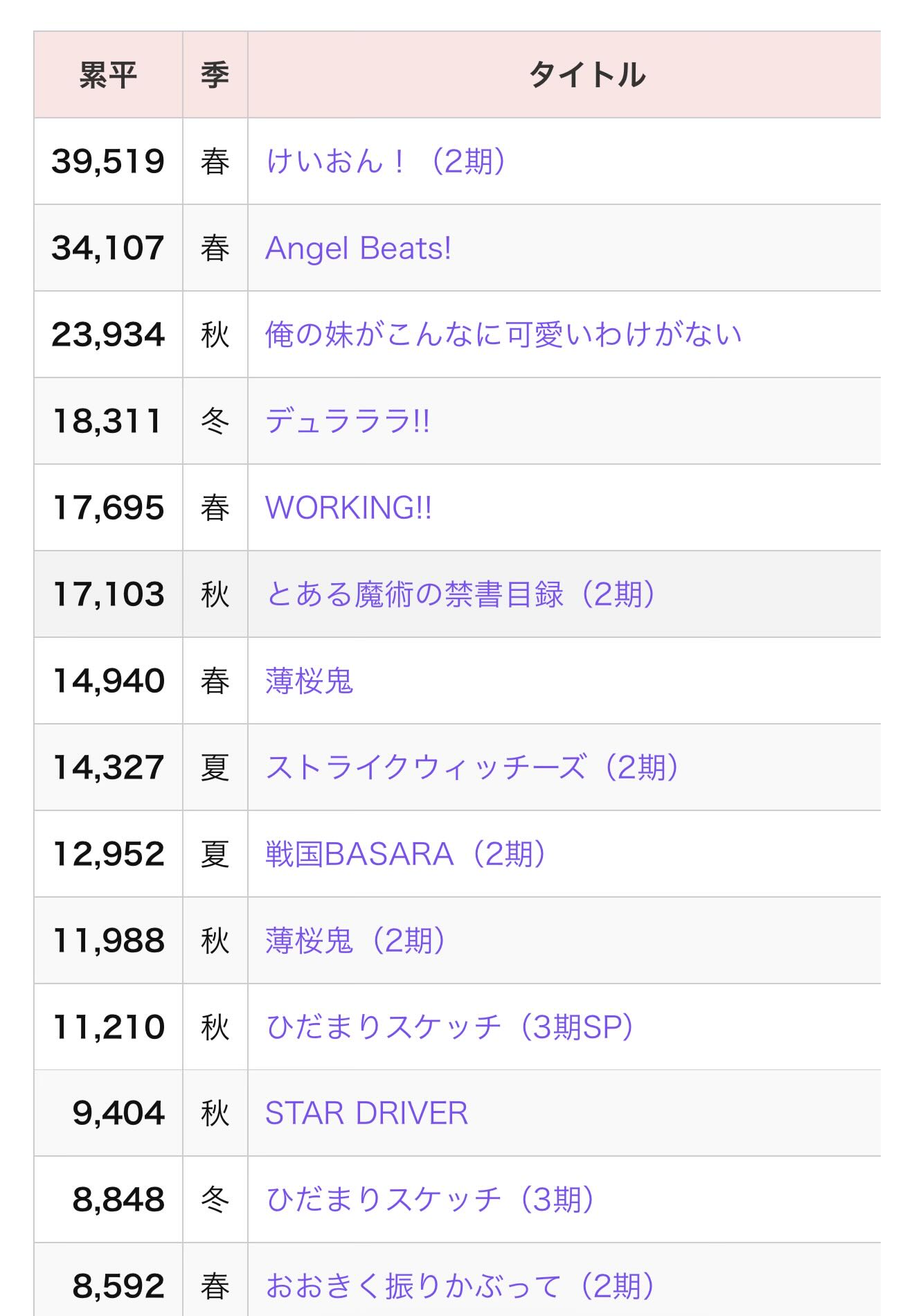Open the けいおん！（2期） link
Screen dimensions: 914x1316
386,161
